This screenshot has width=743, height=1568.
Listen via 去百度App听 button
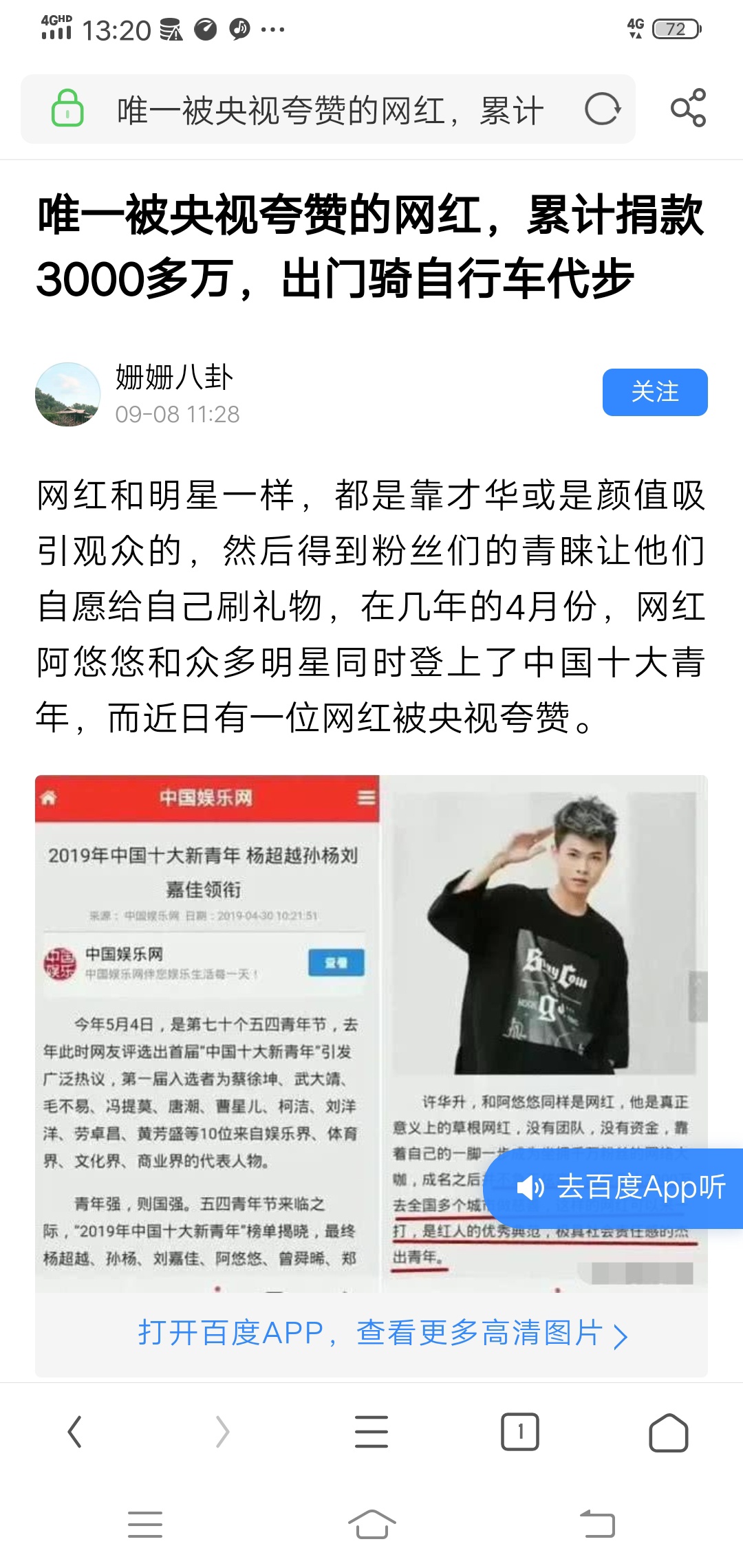619,1188
